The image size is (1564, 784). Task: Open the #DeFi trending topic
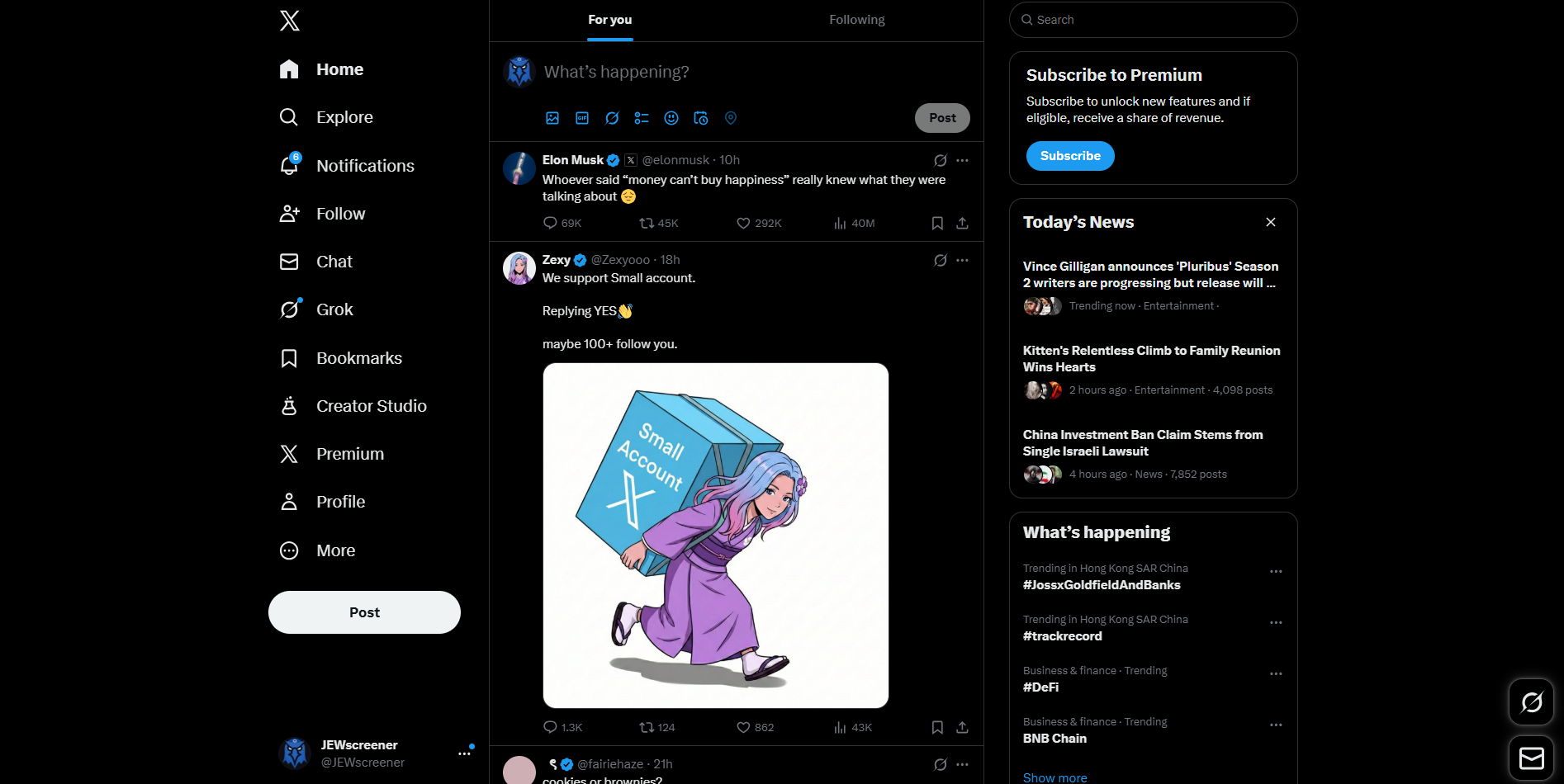[1040, 687]
